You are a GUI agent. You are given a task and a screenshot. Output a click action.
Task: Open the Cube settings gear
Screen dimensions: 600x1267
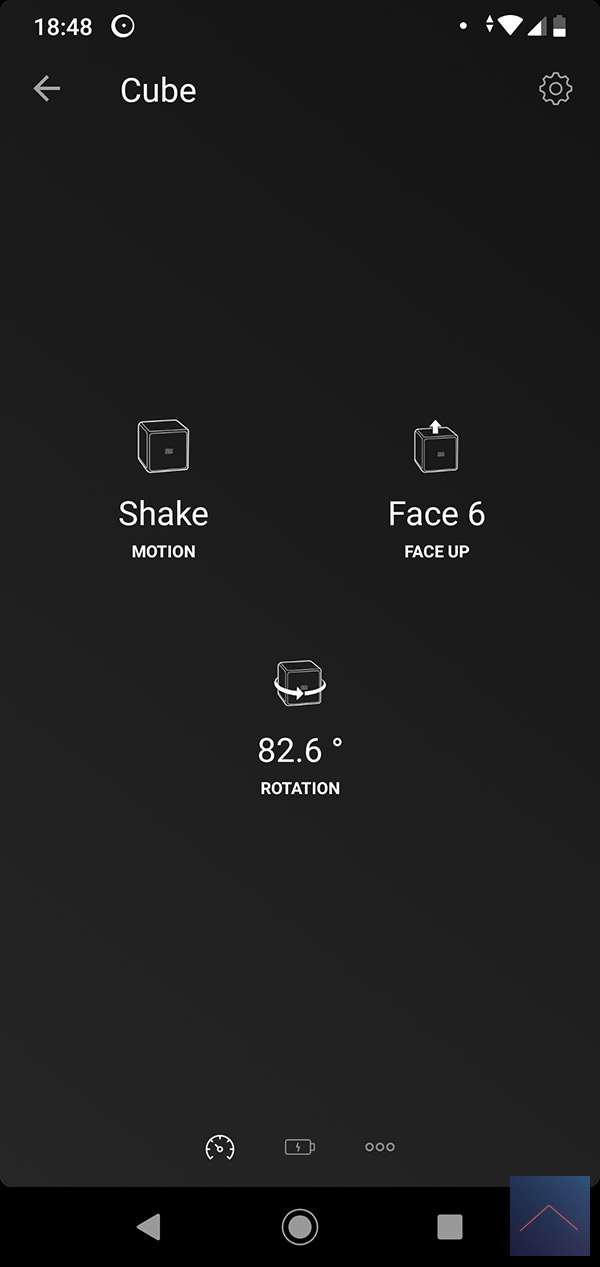(555, 89)
